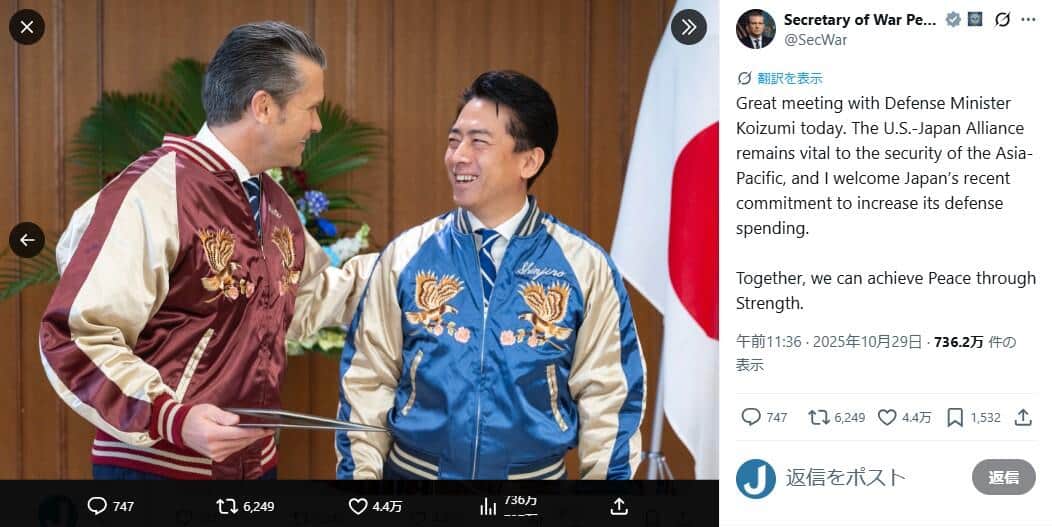View post analytics in the photo bar
Screen dimensions: 1052x527
[488, 506]
